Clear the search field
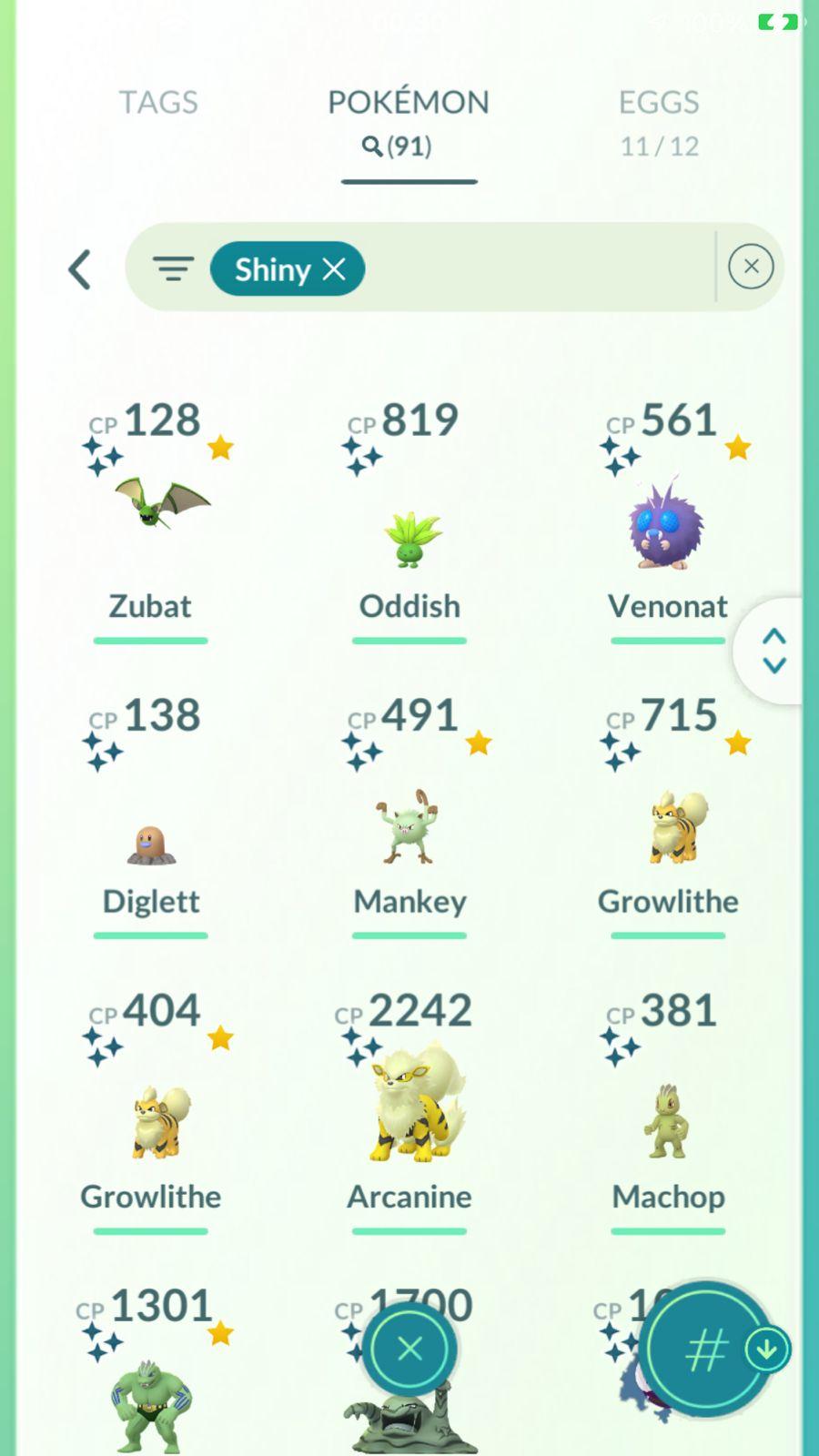The width and height of the screenshot is (819, 1456). click(751, 267)
